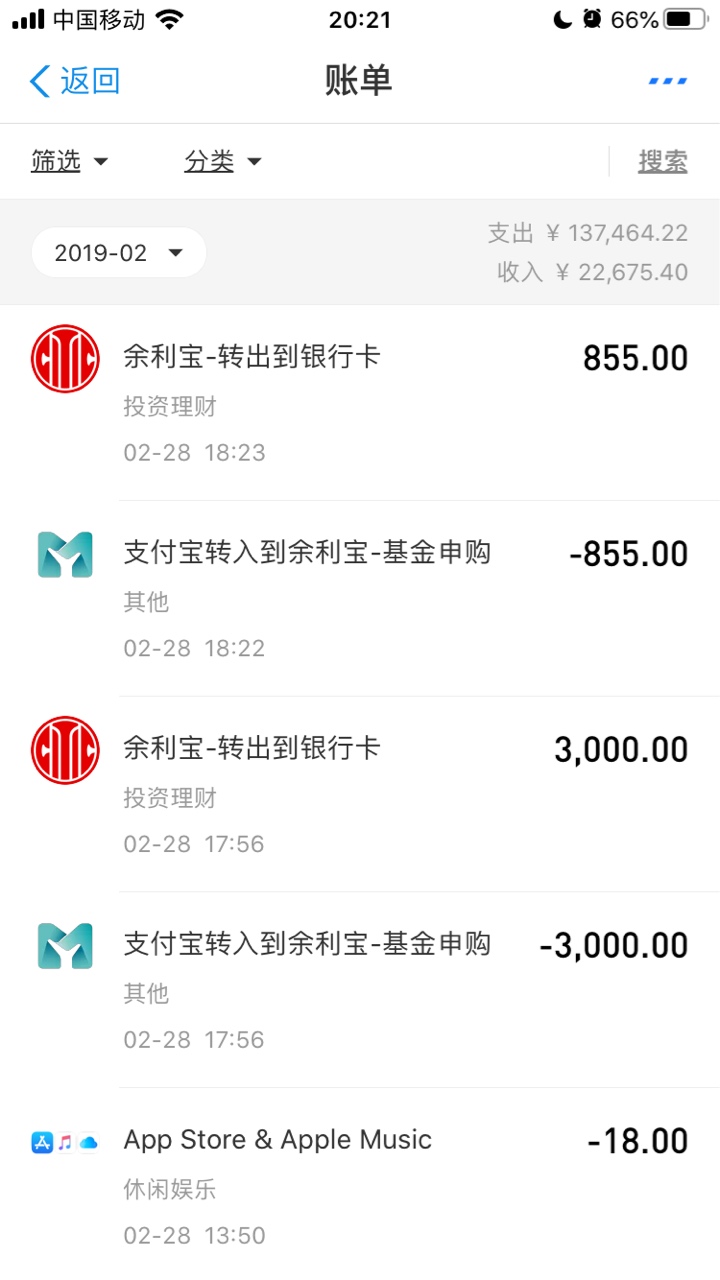The image size is (720, 1280).
Task: Open the 855.00 余利宝-转出到银行卡 transaction
Action: click(360, 403)
